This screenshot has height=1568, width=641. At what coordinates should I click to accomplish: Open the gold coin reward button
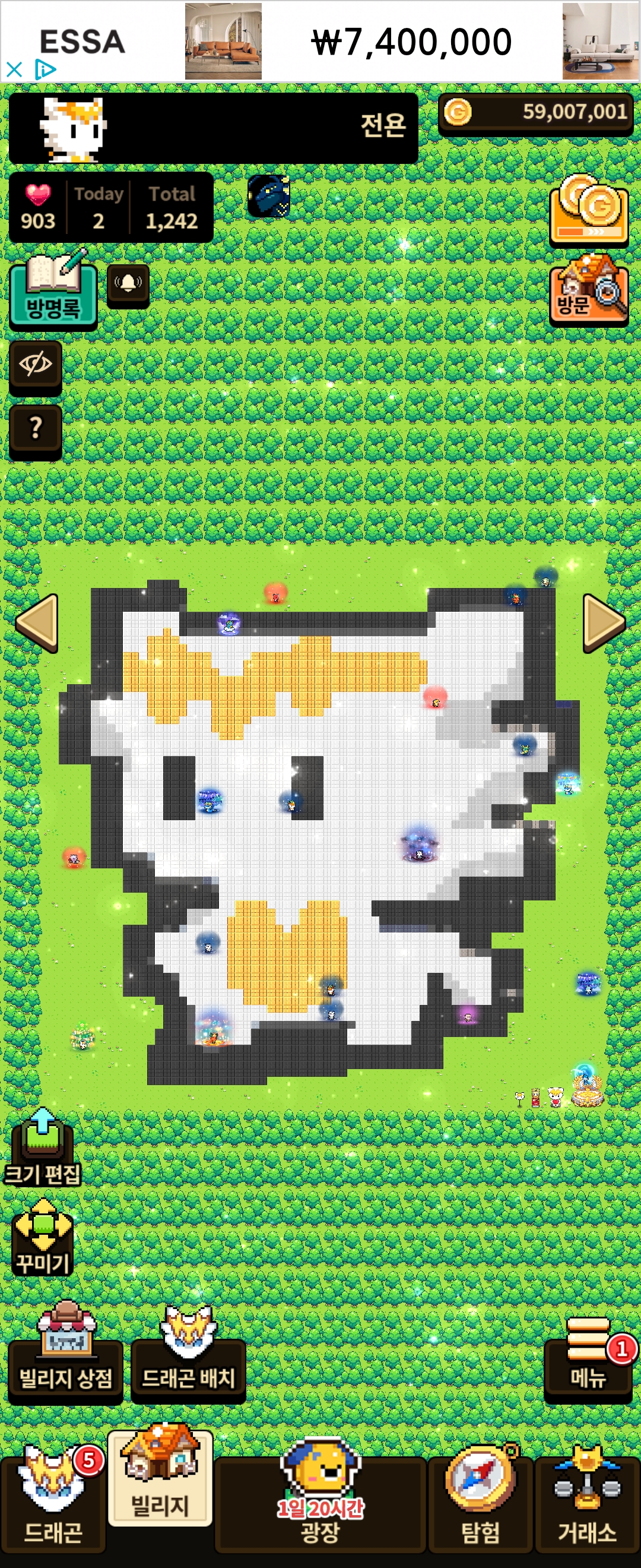588,211
